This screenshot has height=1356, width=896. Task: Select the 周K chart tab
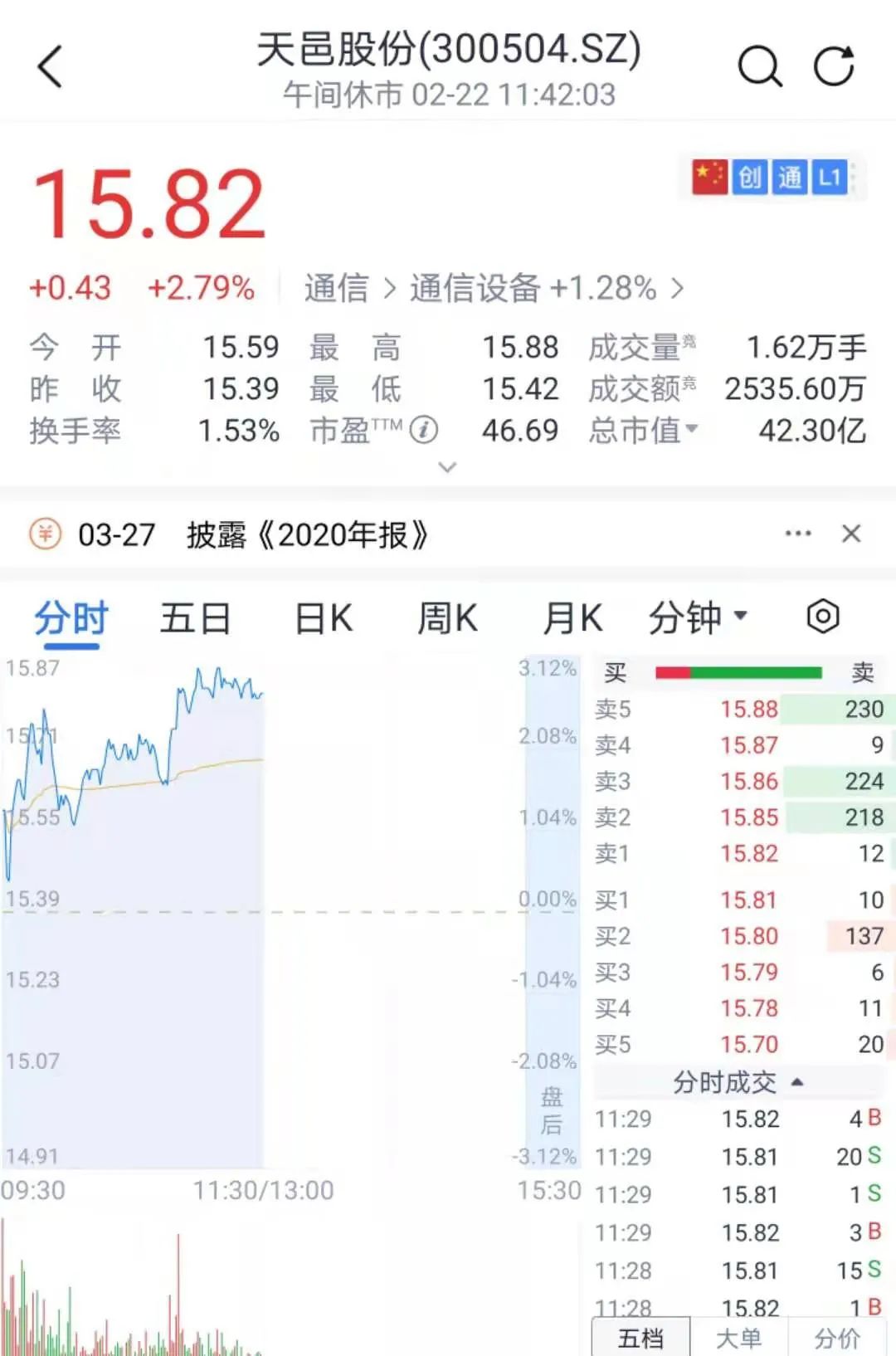[x=447, y=618]
